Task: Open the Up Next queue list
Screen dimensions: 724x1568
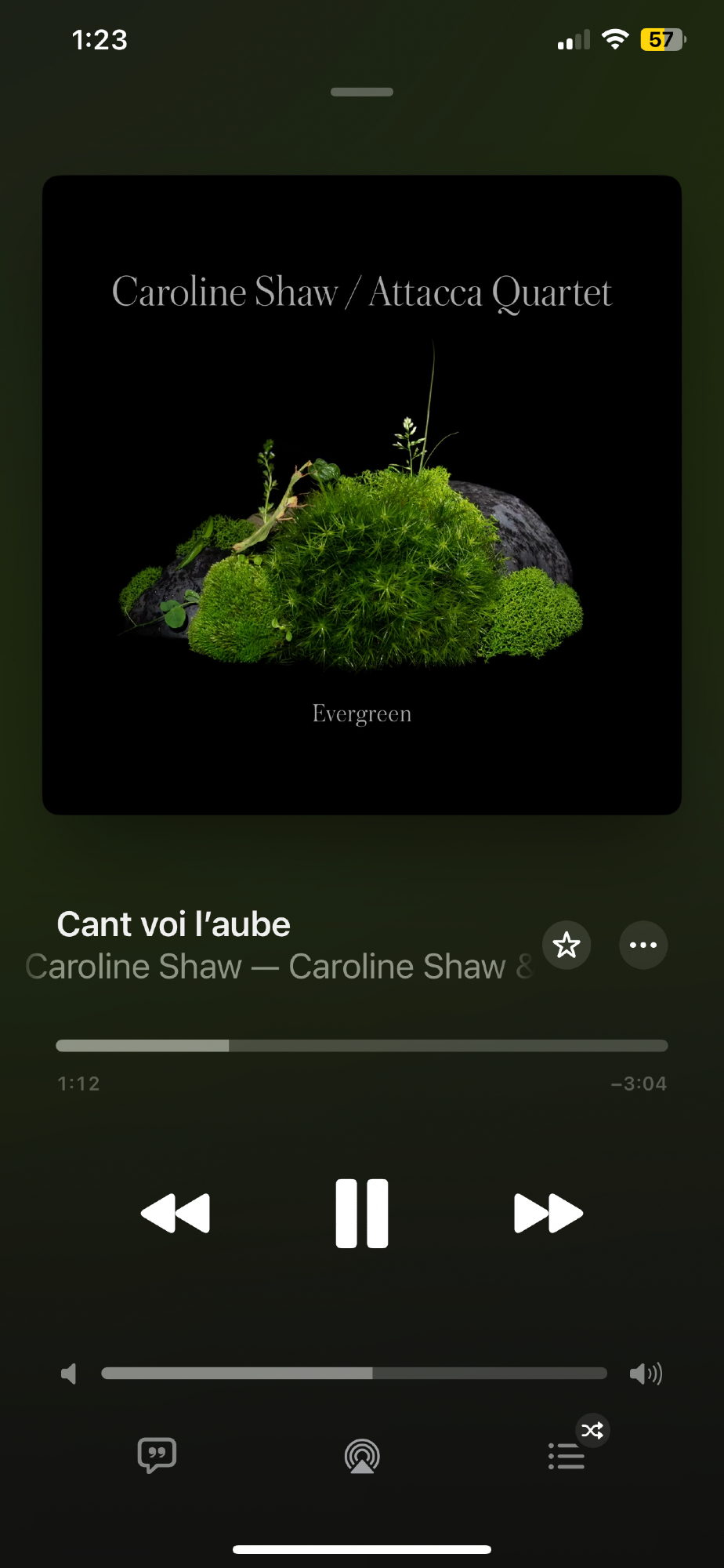Action: coord(567,1457)
